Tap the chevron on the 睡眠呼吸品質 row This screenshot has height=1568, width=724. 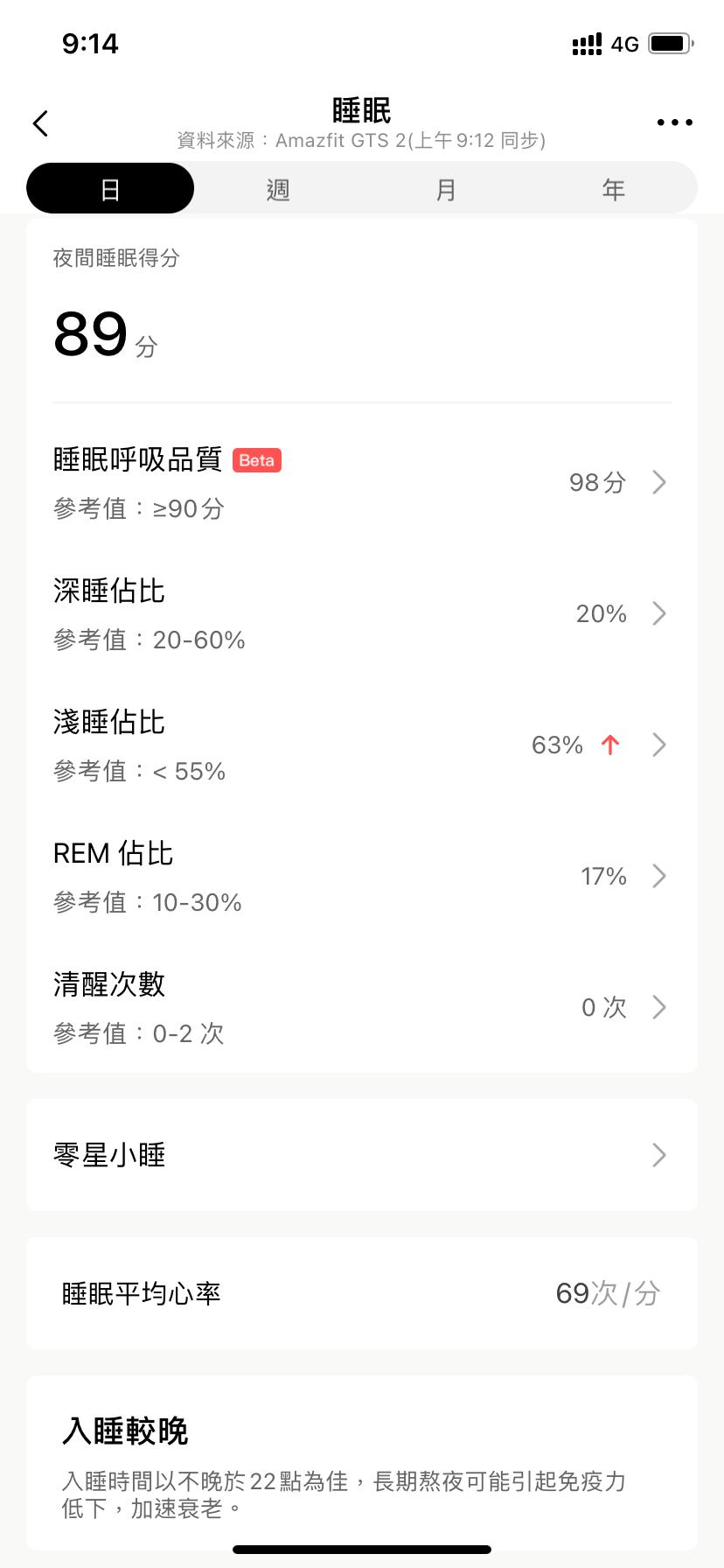pyautogui.click(x=660, y=482)
